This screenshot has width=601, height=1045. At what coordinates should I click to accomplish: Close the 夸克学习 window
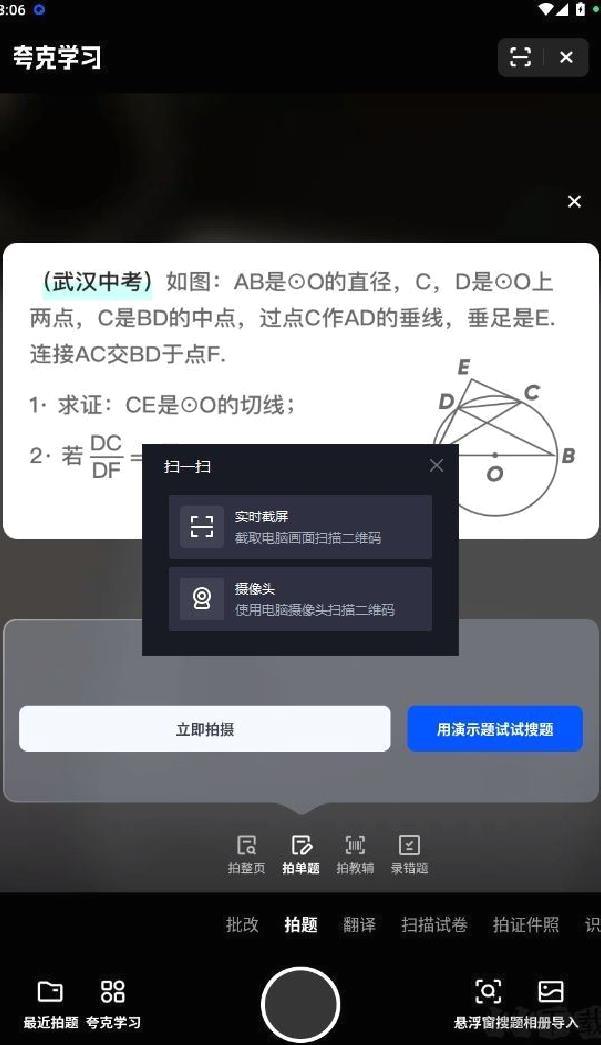pos(566,57)
